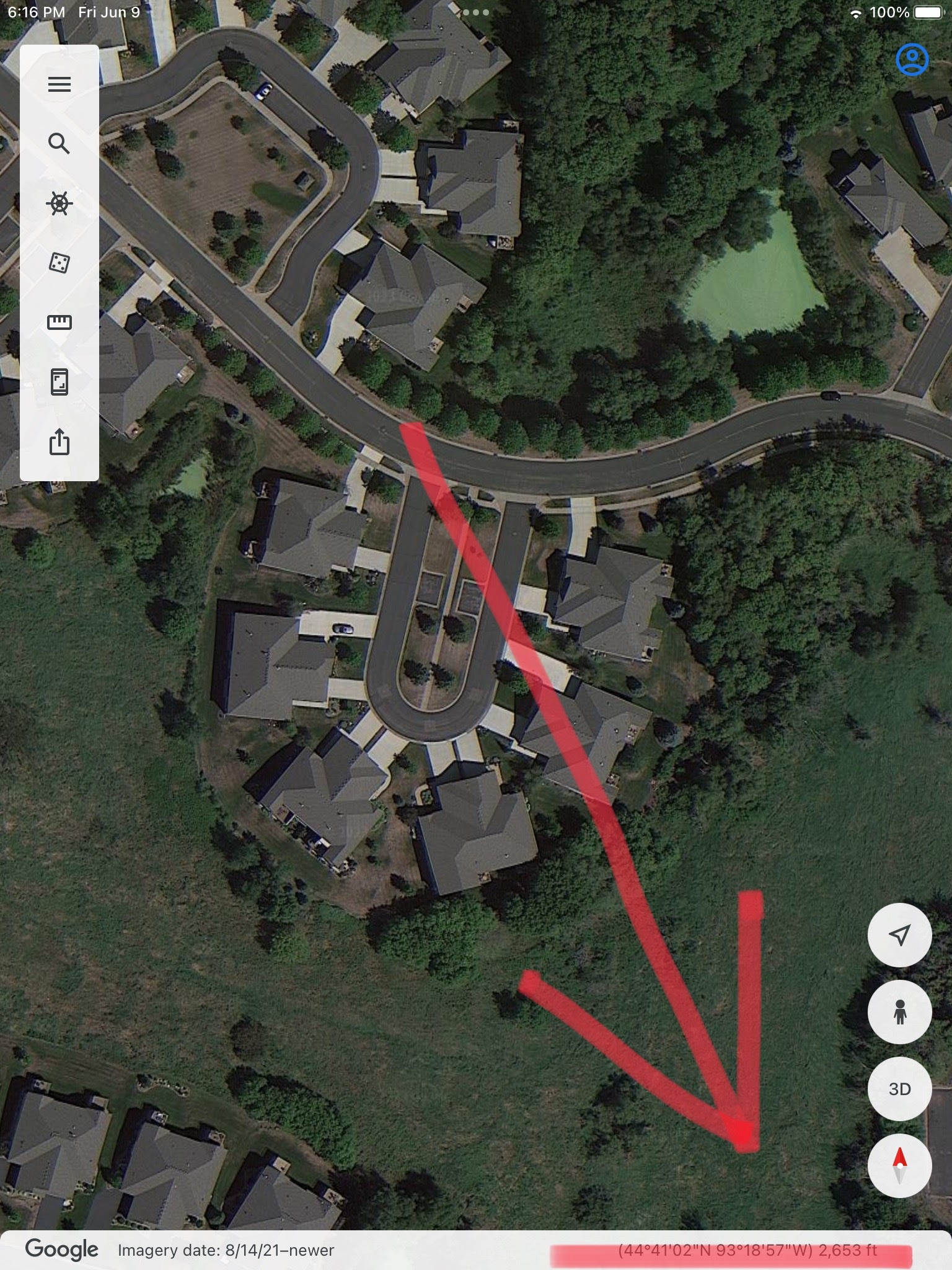Switch to 3D view
The width and height of the screenshot is (952, 1270).
point(899,1089)
